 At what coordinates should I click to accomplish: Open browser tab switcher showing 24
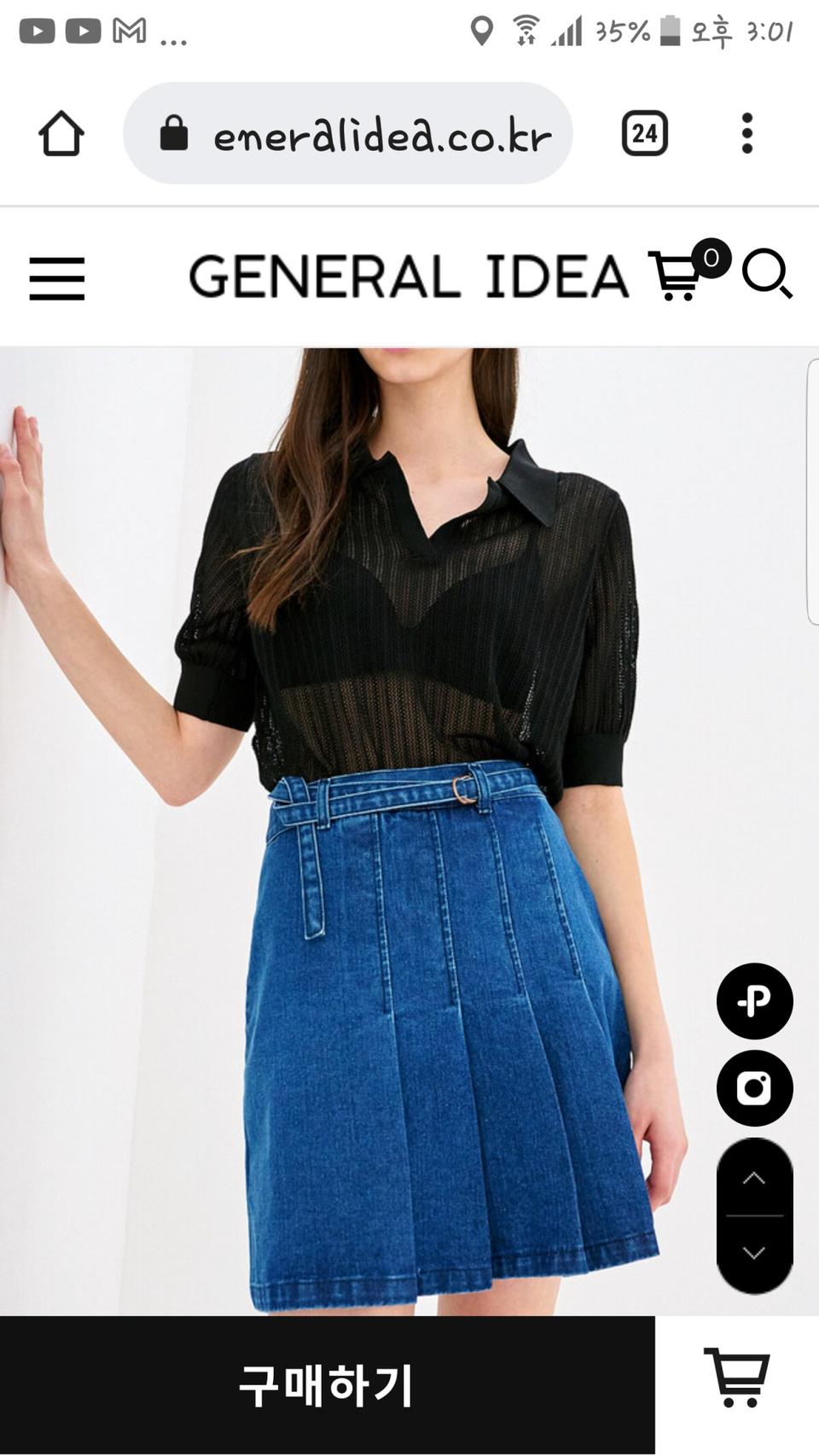(x=644, y=134)
